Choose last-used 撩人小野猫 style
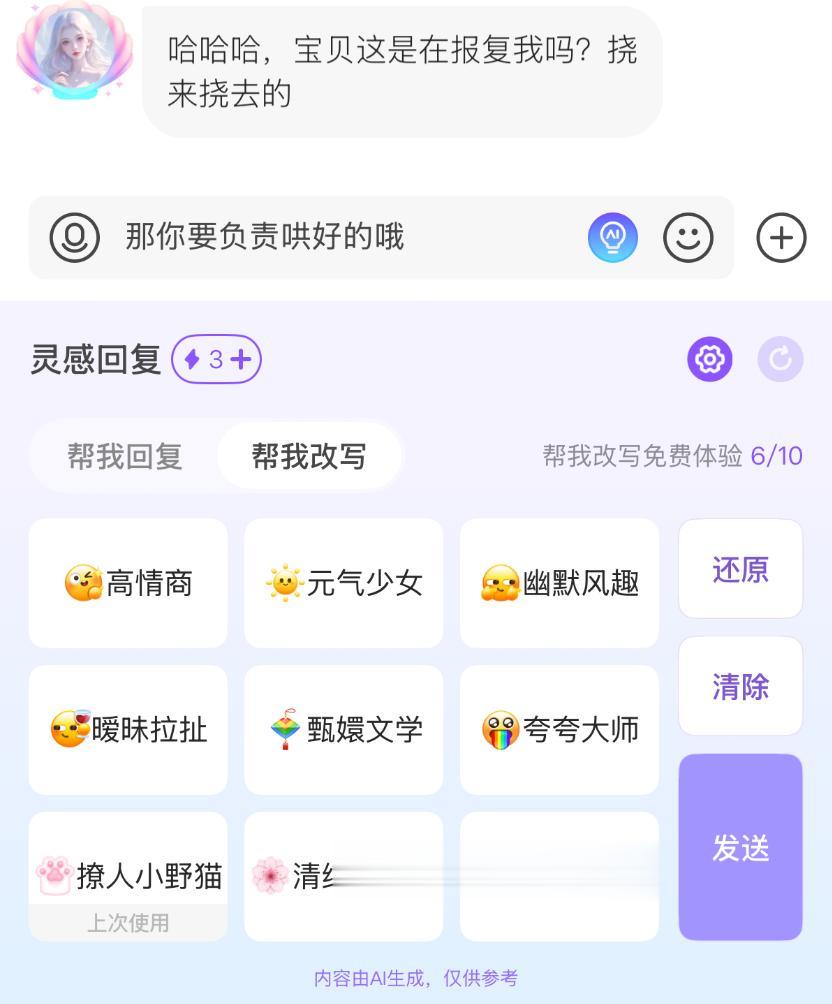The height and width of the screenshot is (1004, 832). pyautogui.click(x=128, y=876)
